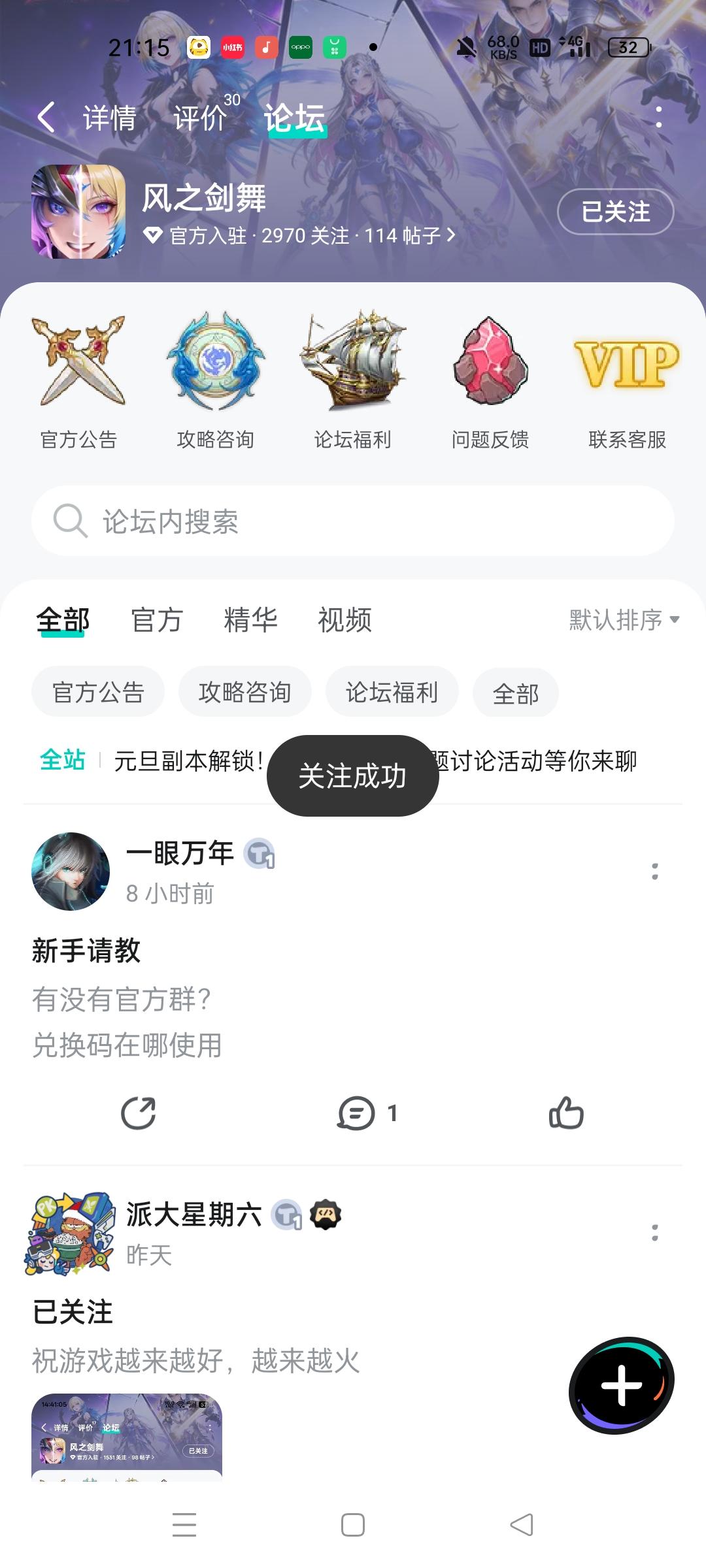This screenshot has width=706, height=1568.
Task: Tap the 论坛内搜索 search box
Action: 353,521
